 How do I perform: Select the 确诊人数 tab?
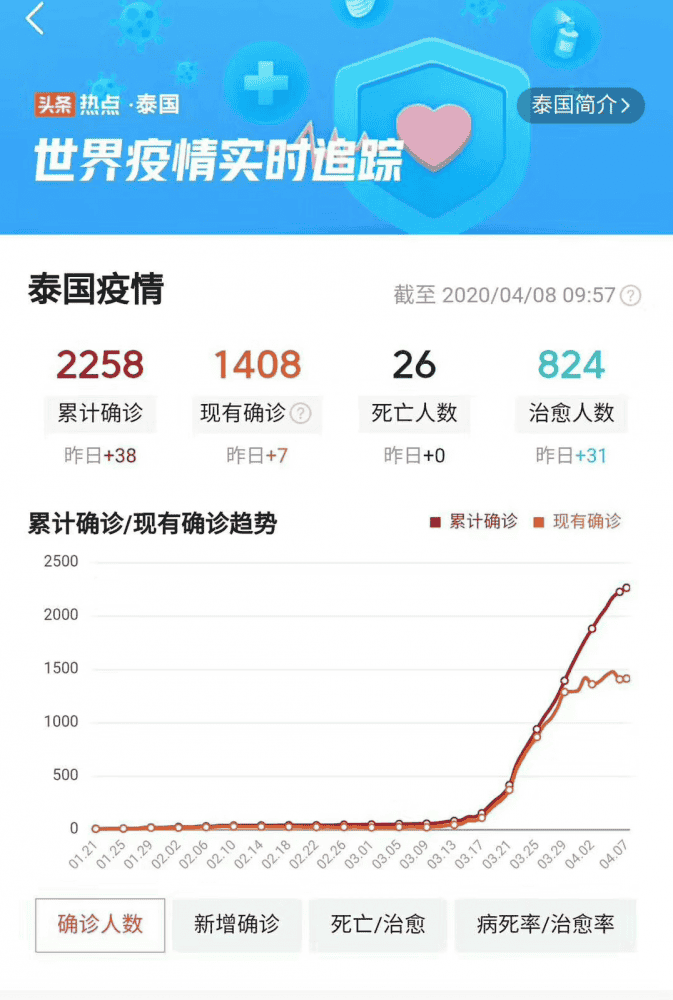coord(100,924)
